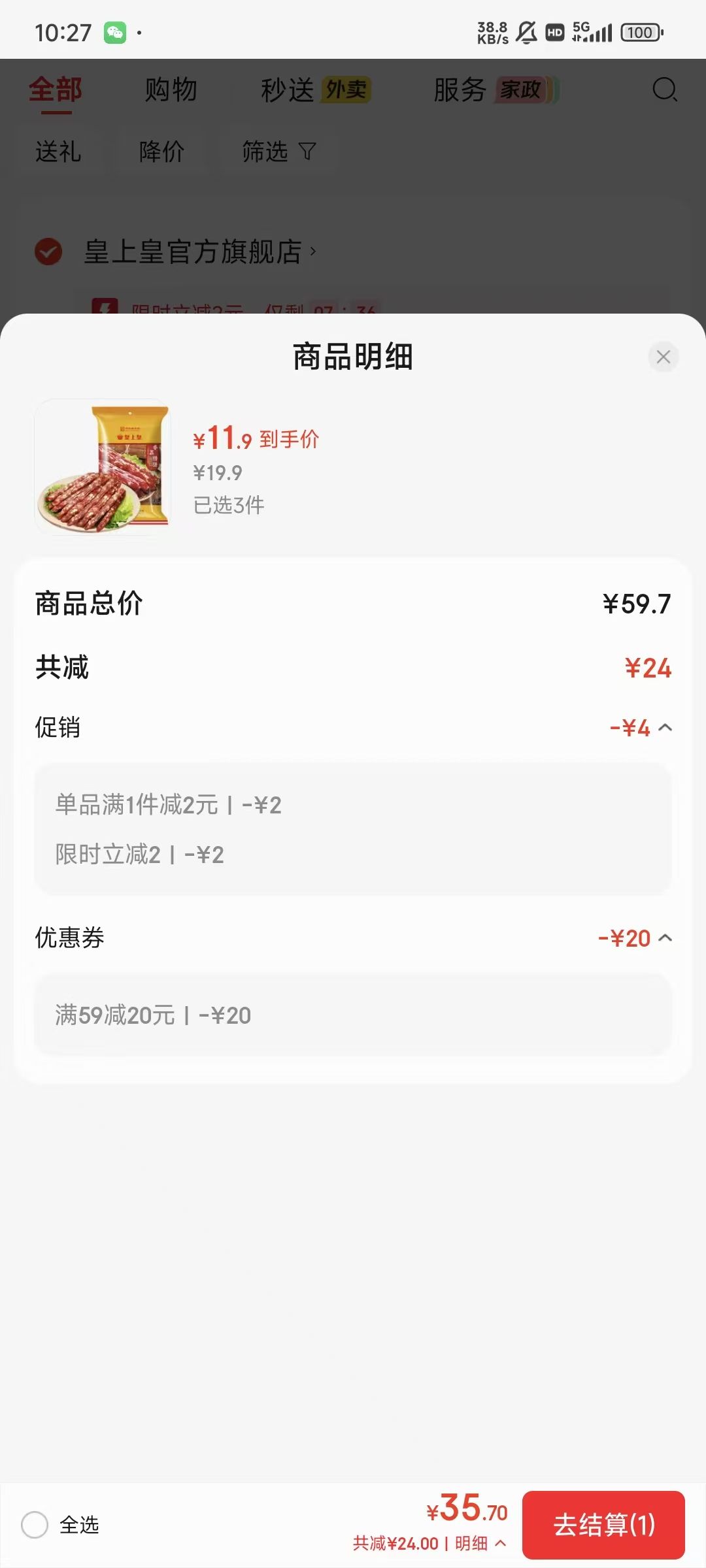Collapse the 优惠券 coupon details
Screen dimensions: 706x1568
click(x=665, y=938)
